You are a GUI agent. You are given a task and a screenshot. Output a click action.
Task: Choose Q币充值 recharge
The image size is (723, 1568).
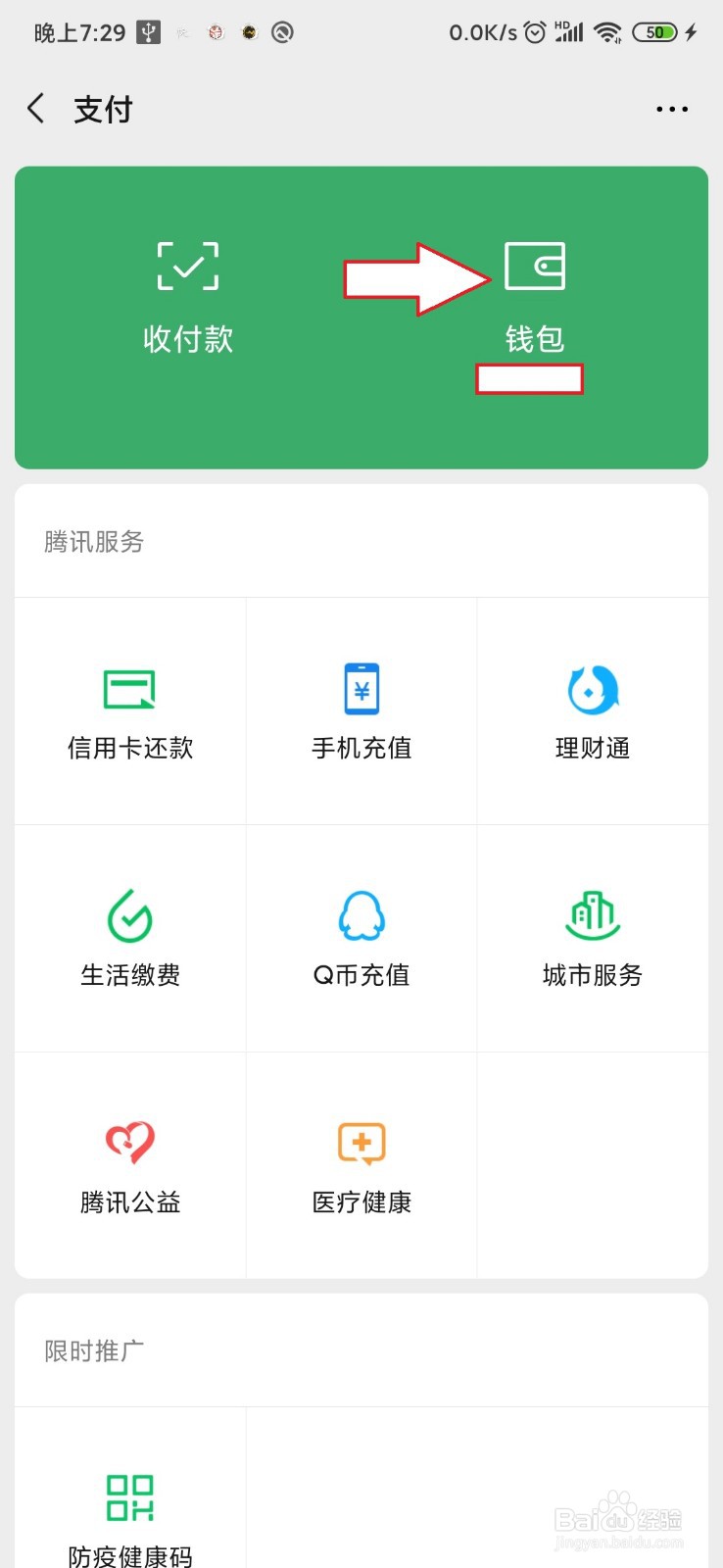coord(361,939)
